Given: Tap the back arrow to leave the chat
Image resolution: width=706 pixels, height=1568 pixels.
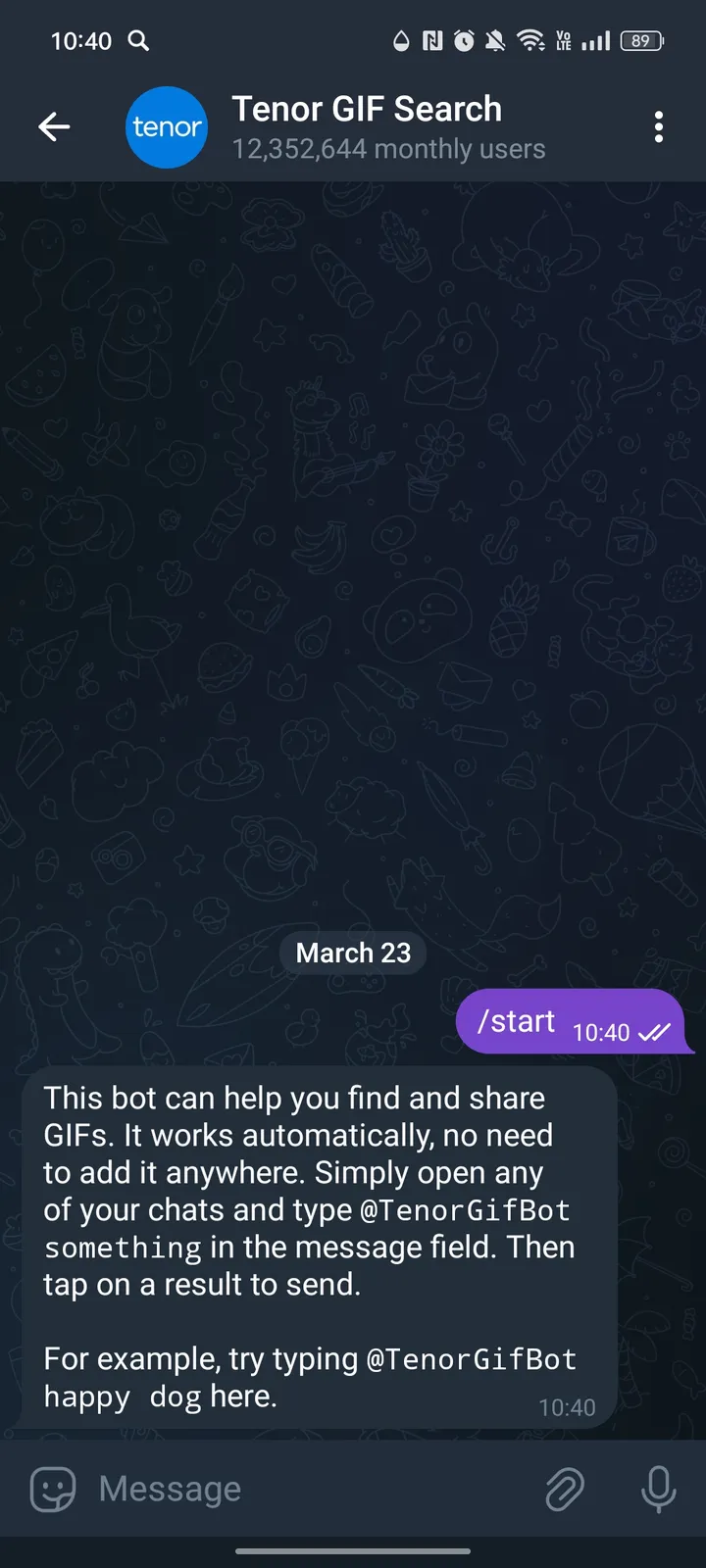Looking at the screenshot, I should [x=55, y=126].
